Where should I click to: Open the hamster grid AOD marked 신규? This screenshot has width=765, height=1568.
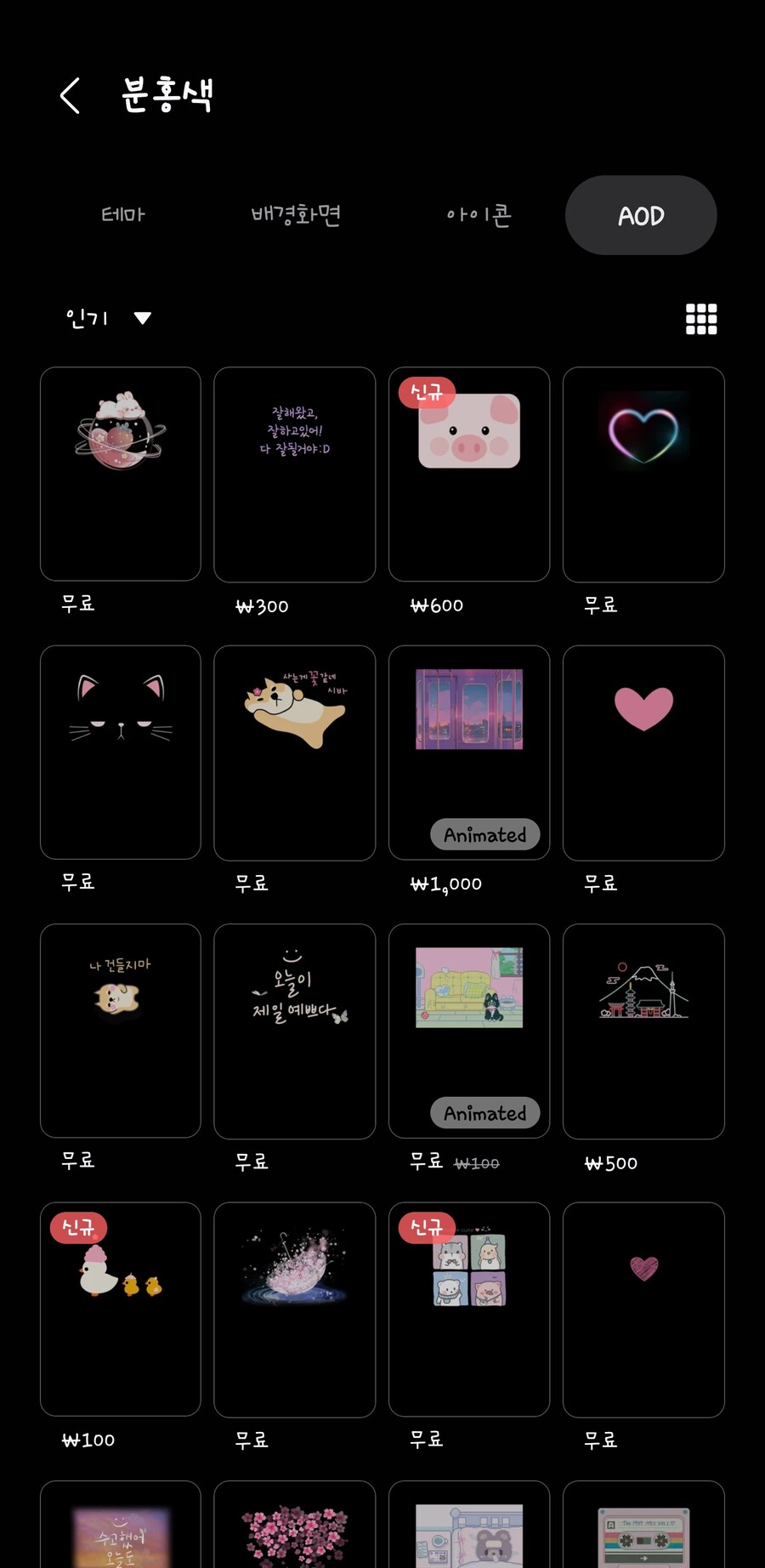tap(468, 1309)
